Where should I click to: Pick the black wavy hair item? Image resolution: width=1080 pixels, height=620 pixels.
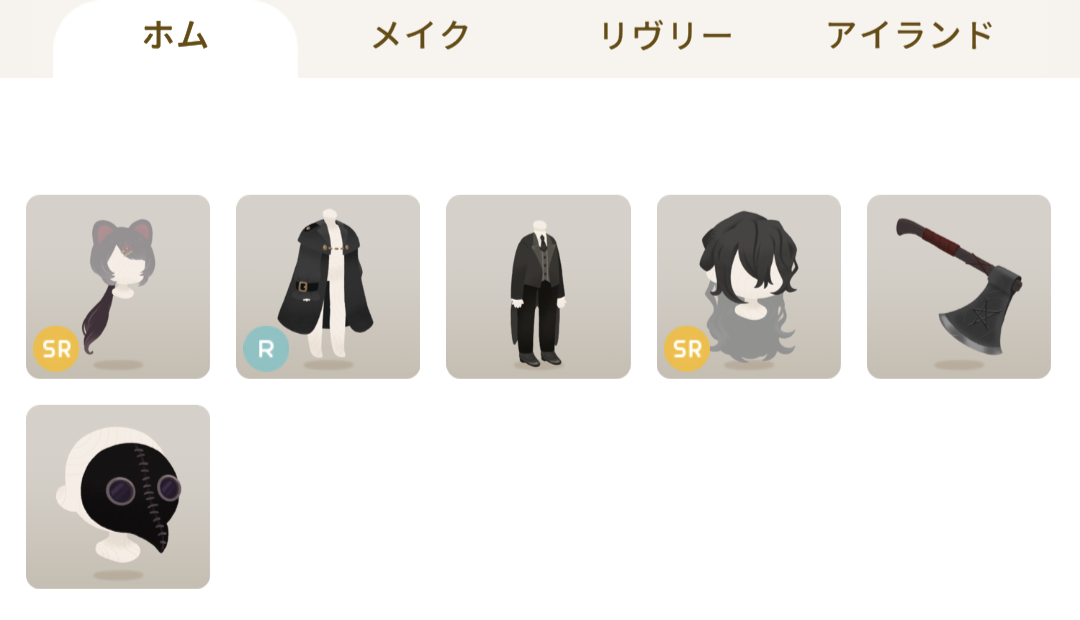(x=749, y=287)
